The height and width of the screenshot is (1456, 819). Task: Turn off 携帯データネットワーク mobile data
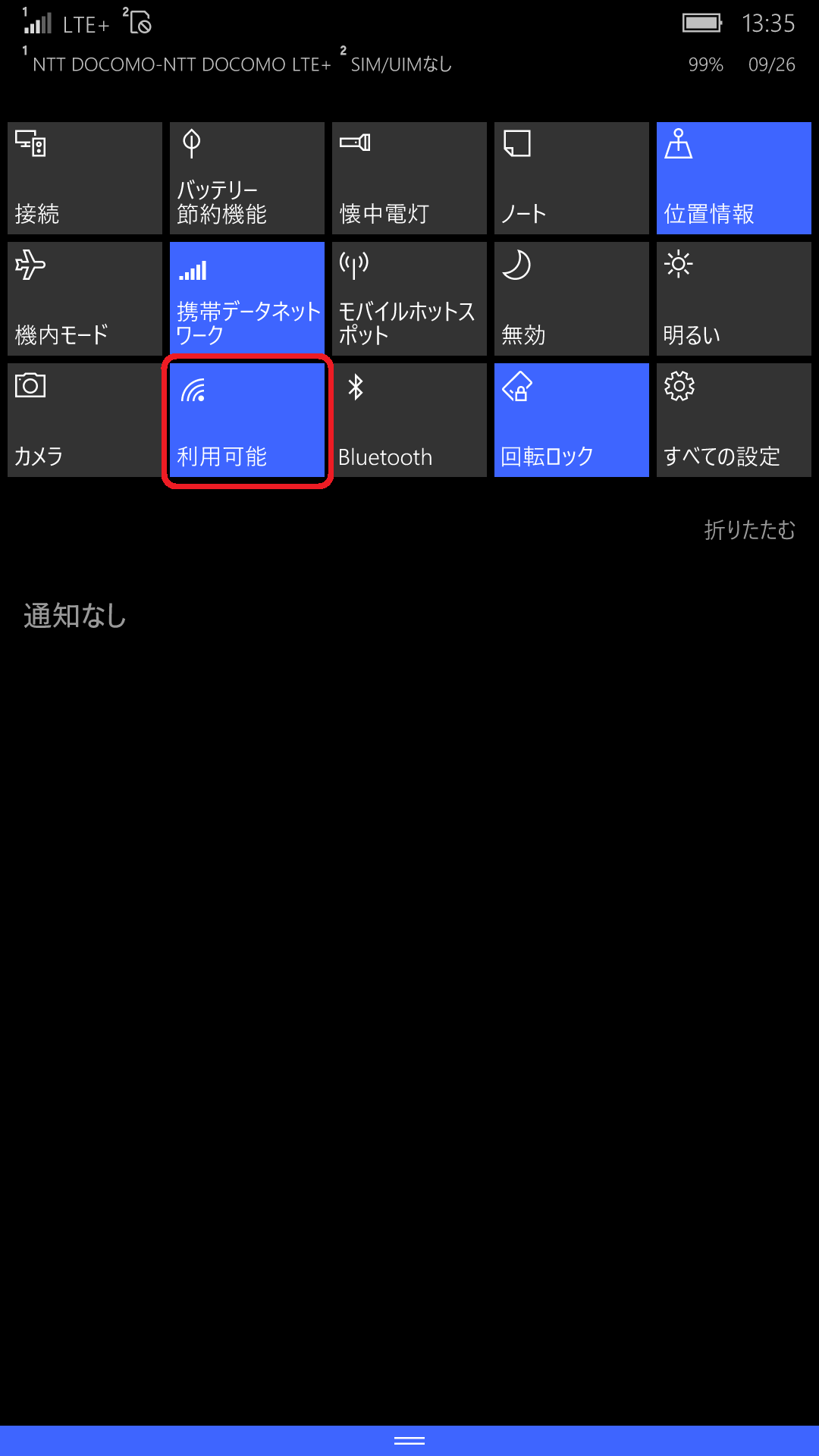click(247, 299)
